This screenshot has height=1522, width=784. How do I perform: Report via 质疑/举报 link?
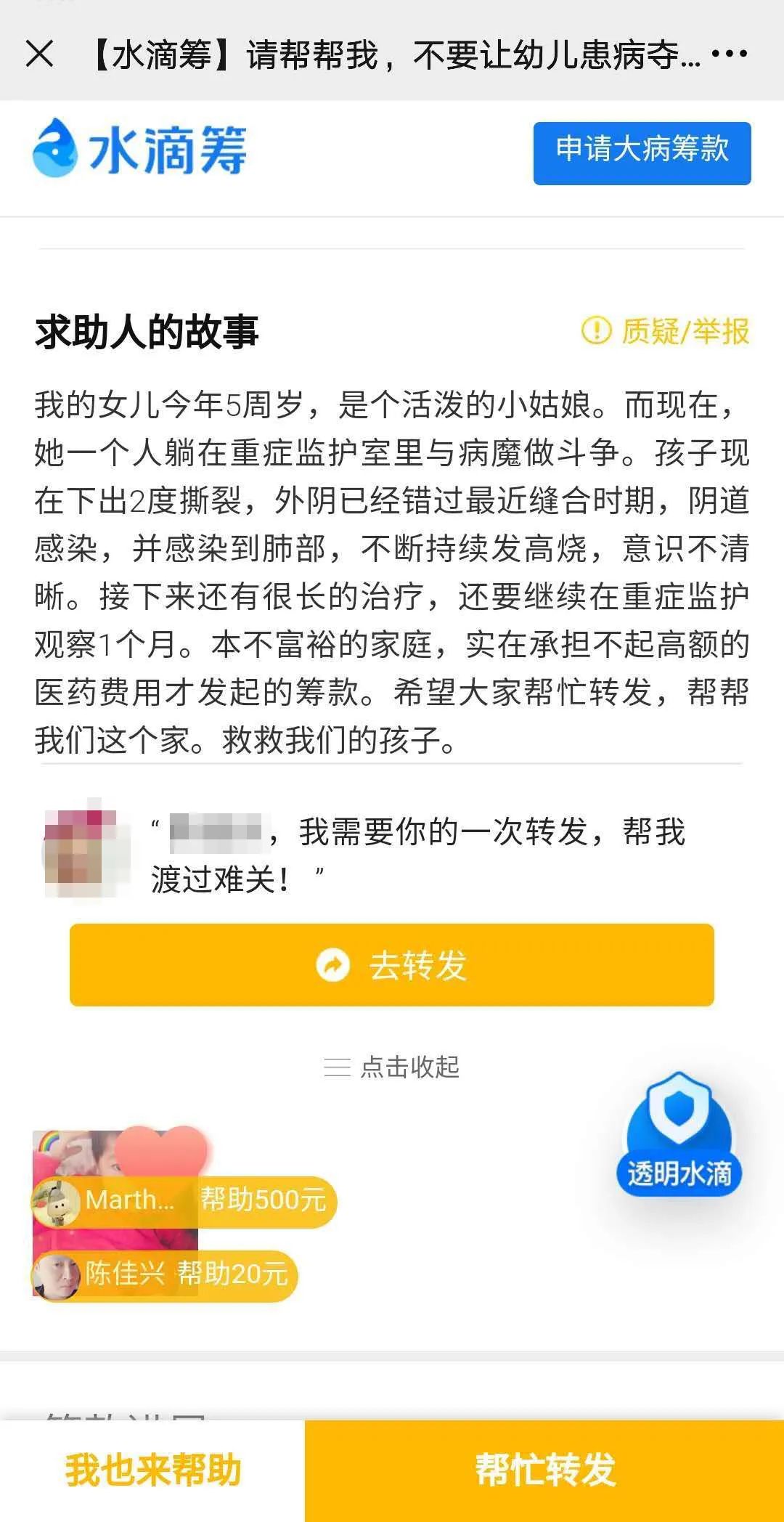(x=666, y=331)
